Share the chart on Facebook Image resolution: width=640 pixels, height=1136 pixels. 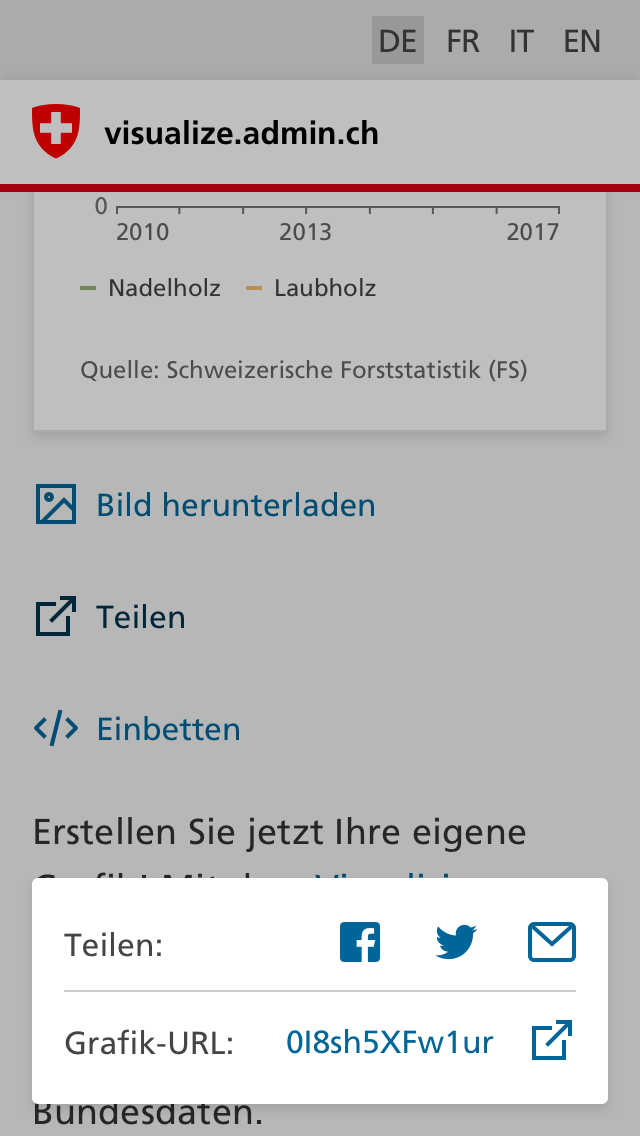click(360, 943)
